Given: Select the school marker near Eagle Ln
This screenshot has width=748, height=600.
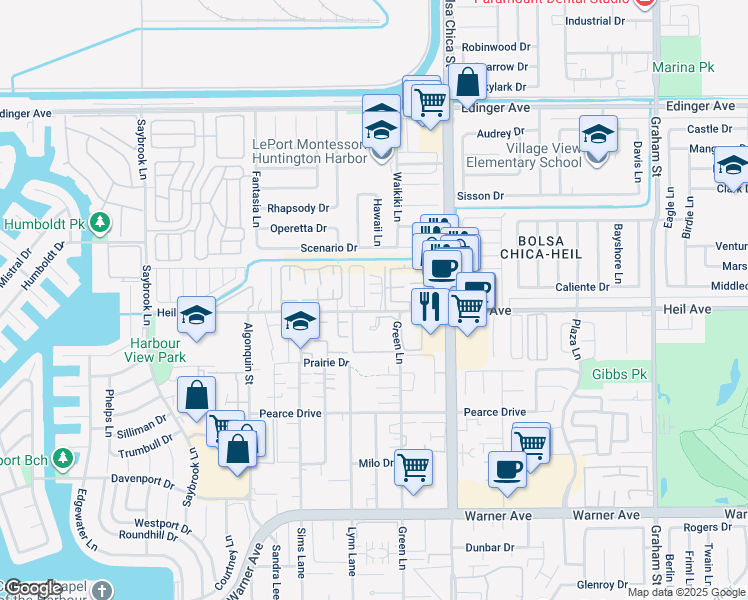Looking at the screenshot, I should [x=733, y=167].
